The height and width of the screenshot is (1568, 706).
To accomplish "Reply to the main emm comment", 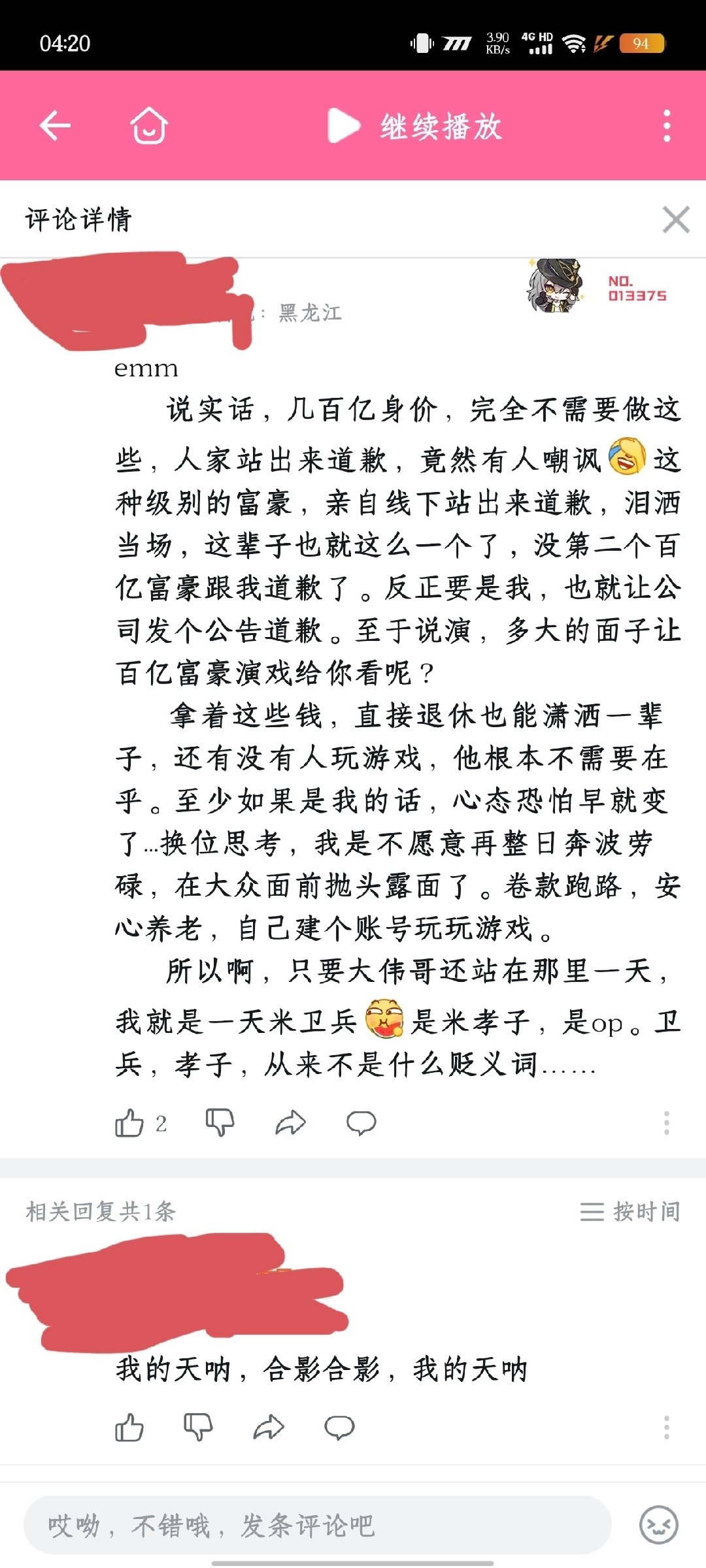I will (361, 1123).
